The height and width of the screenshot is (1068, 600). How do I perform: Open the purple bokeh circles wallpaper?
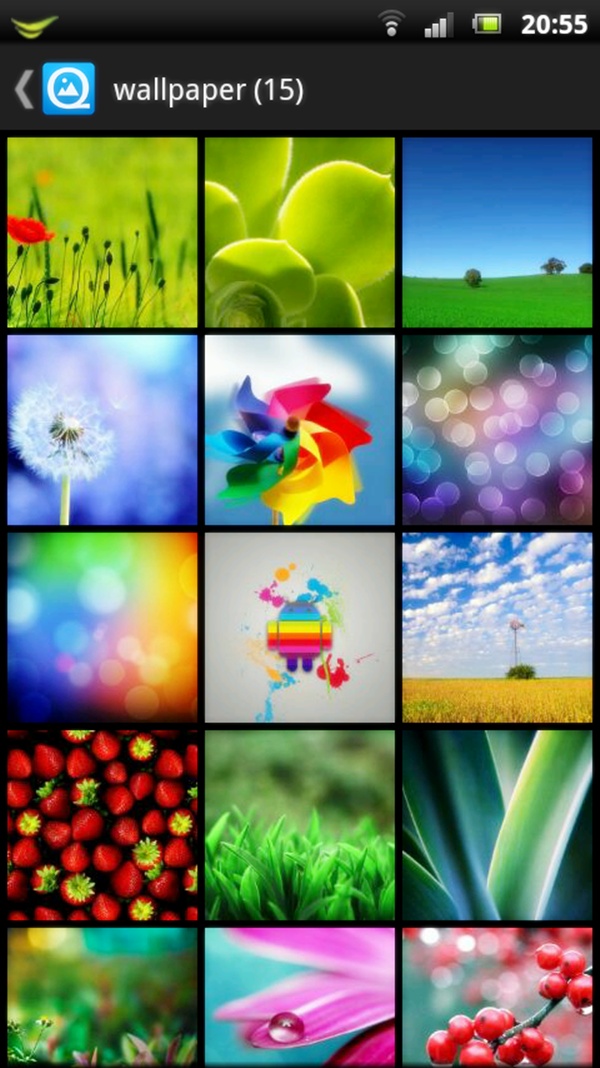coord(497,429)
